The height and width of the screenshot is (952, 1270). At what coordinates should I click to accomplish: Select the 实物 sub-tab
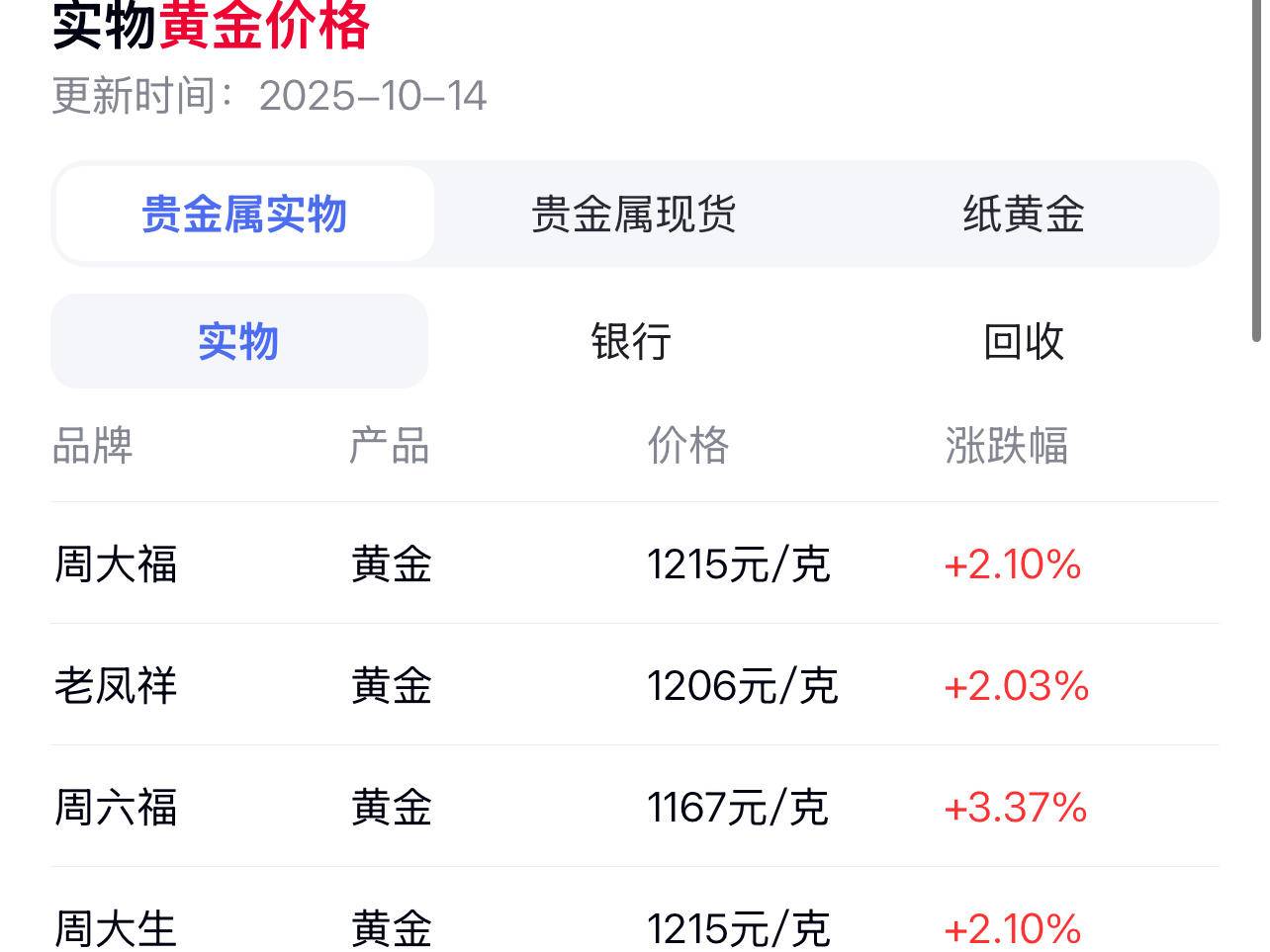[x=238, y=341]
